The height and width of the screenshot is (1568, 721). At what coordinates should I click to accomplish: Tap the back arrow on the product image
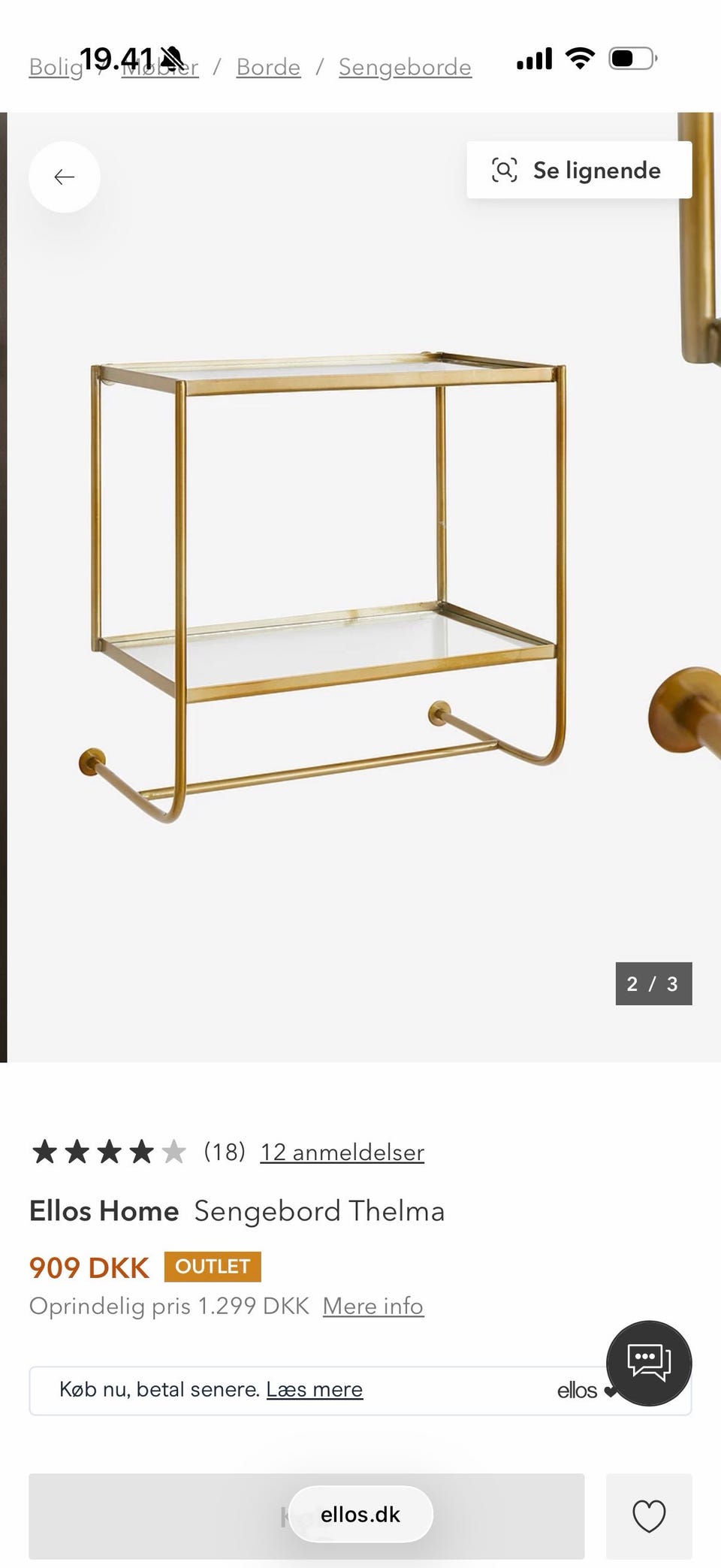click(x=64, y=177)
